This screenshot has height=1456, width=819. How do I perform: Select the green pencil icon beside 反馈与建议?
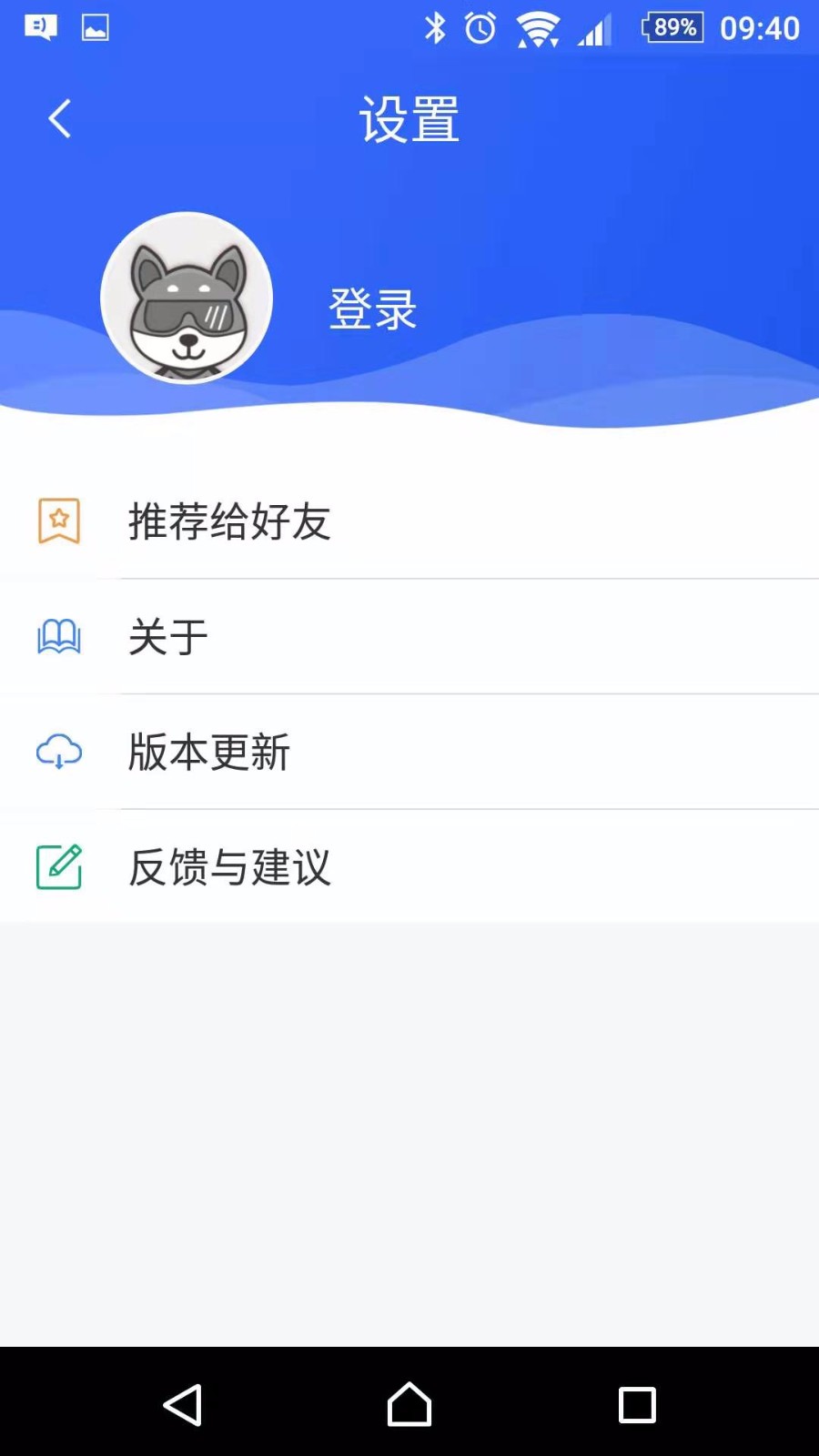[x=58, y=867]
